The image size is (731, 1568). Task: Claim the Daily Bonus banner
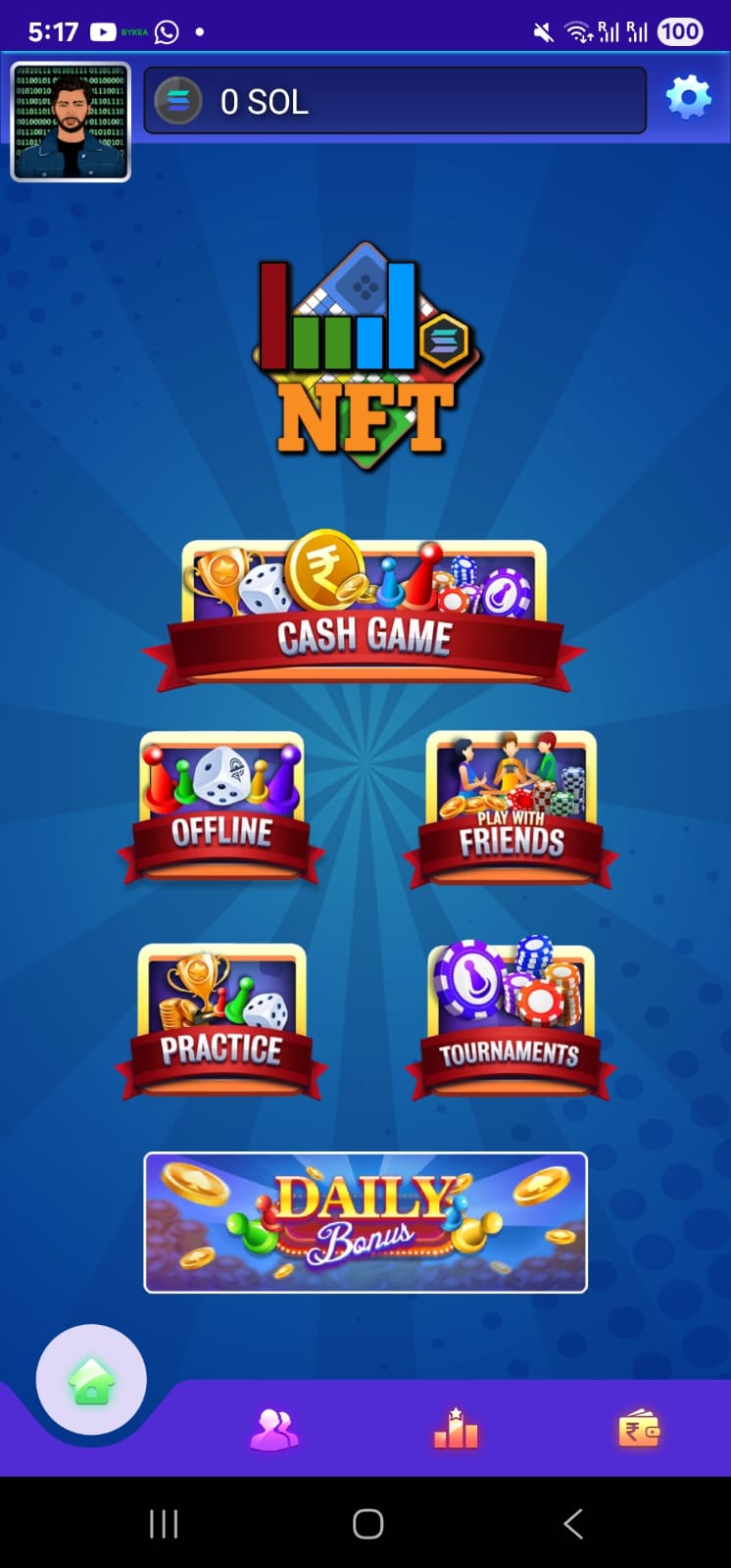[365, 1222]
